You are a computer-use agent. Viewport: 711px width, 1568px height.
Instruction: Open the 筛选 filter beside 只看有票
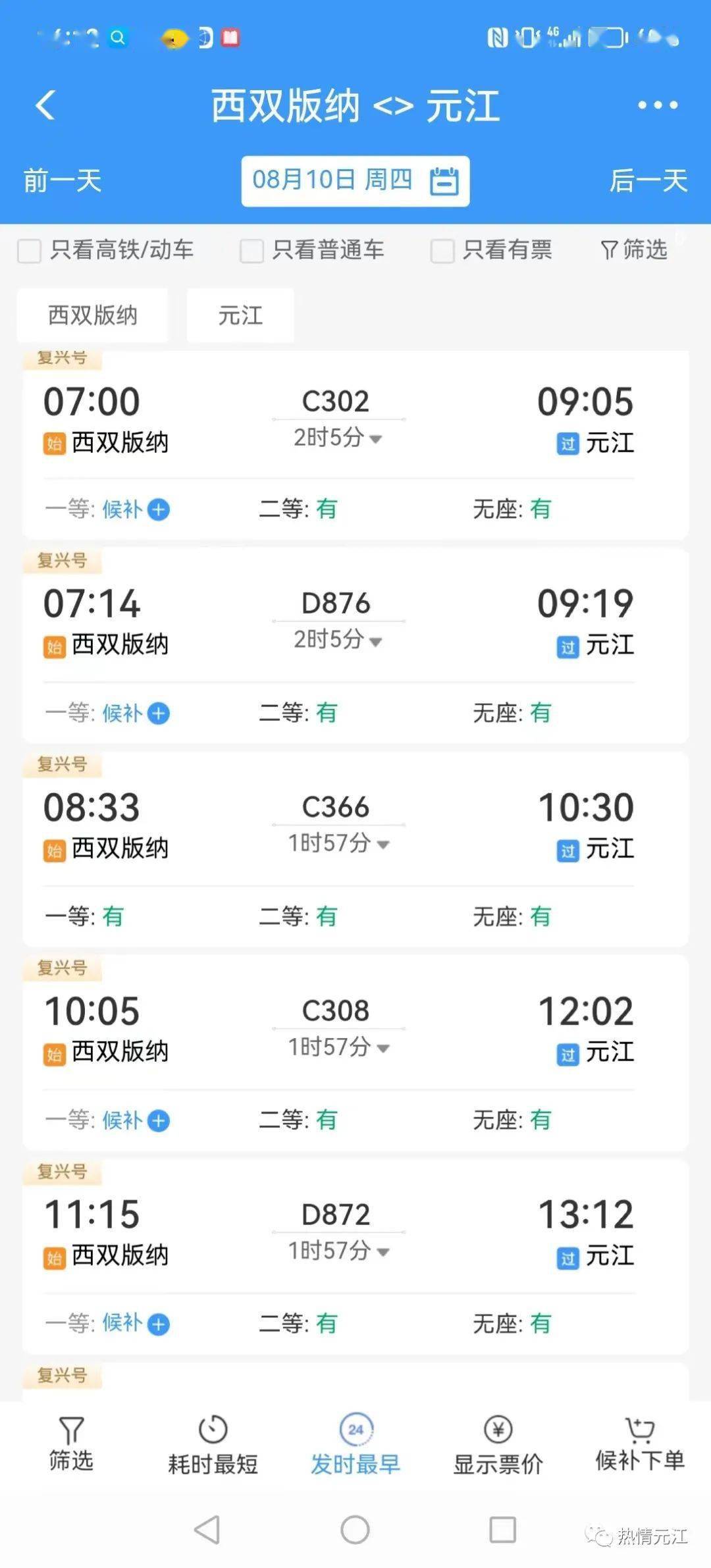pos(634,250)
